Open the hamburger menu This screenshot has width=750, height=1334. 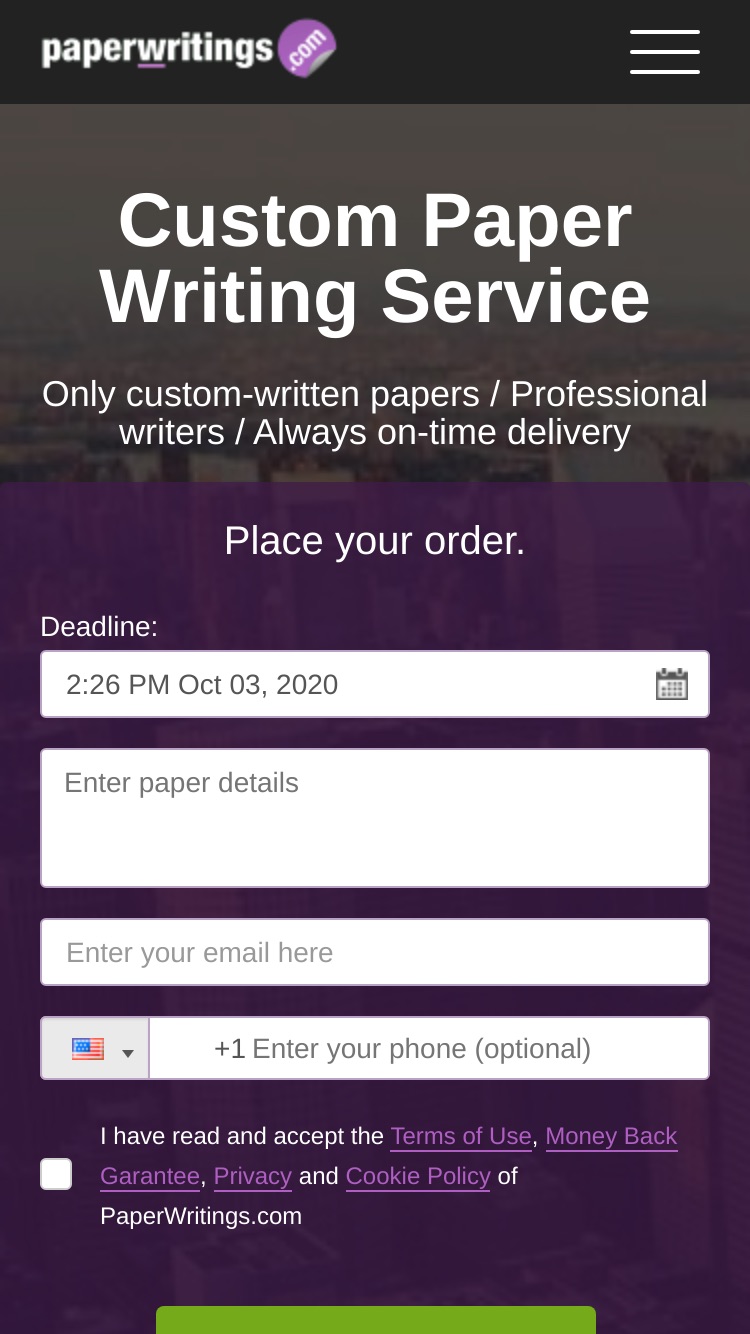(665, 52)
